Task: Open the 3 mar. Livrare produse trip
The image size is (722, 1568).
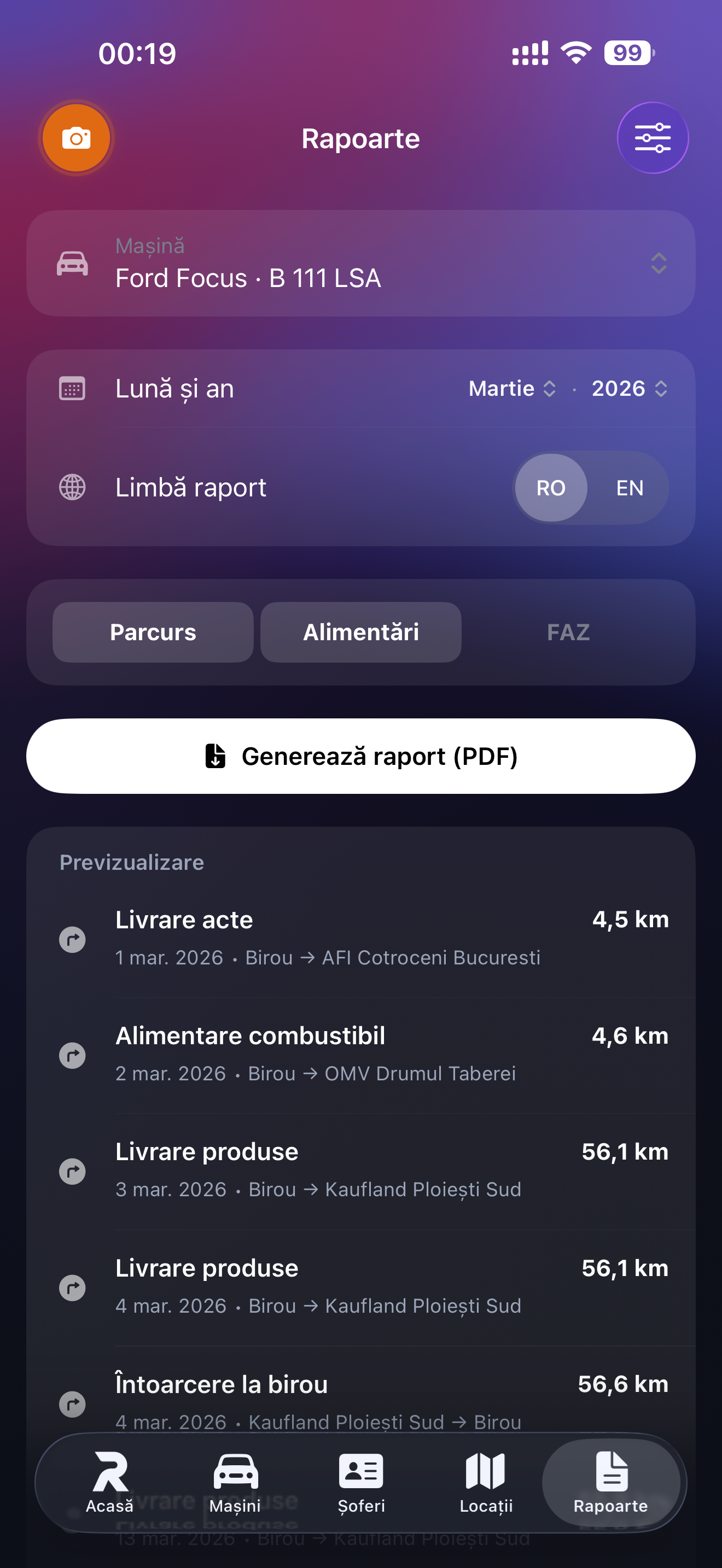Action: coord(360,1170)
